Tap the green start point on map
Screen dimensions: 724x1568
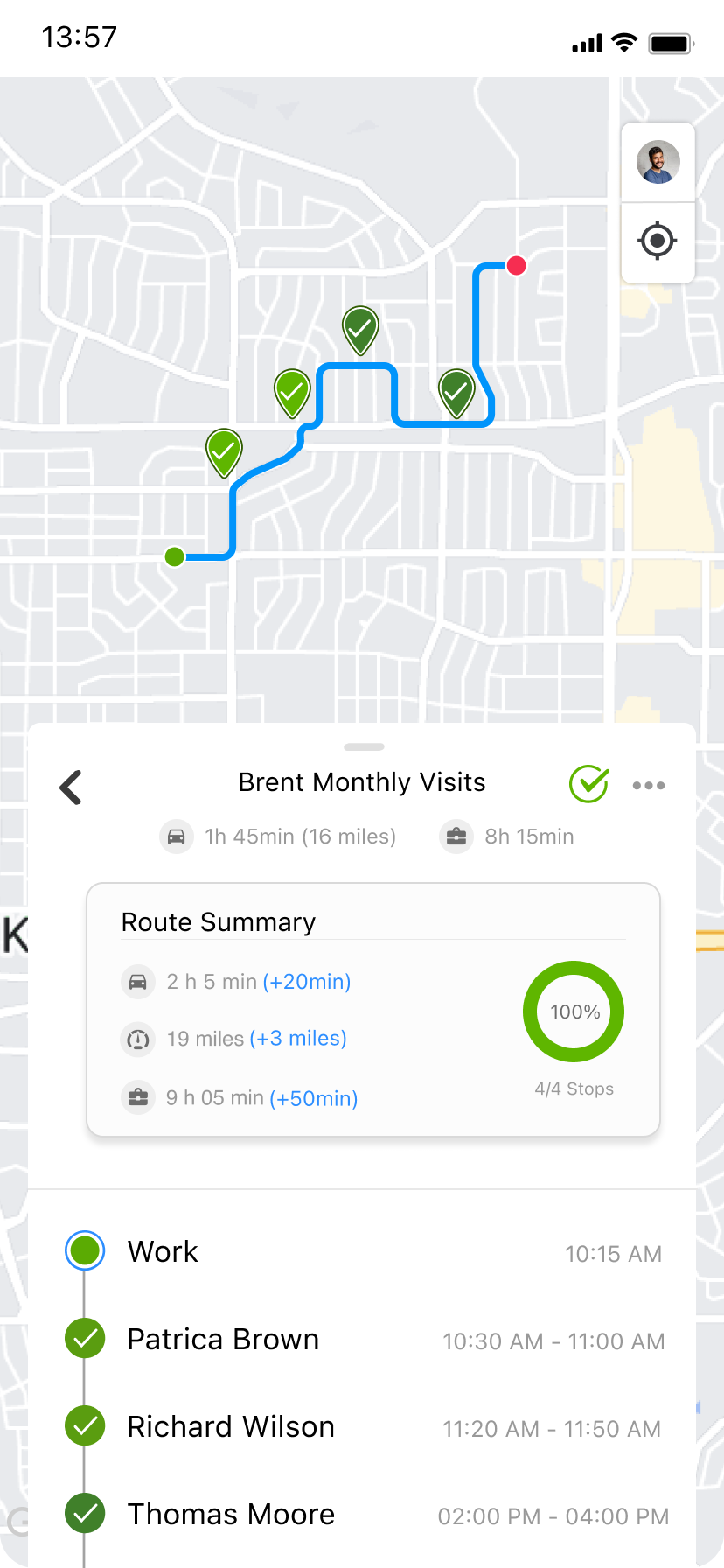[x=175, y=556]
